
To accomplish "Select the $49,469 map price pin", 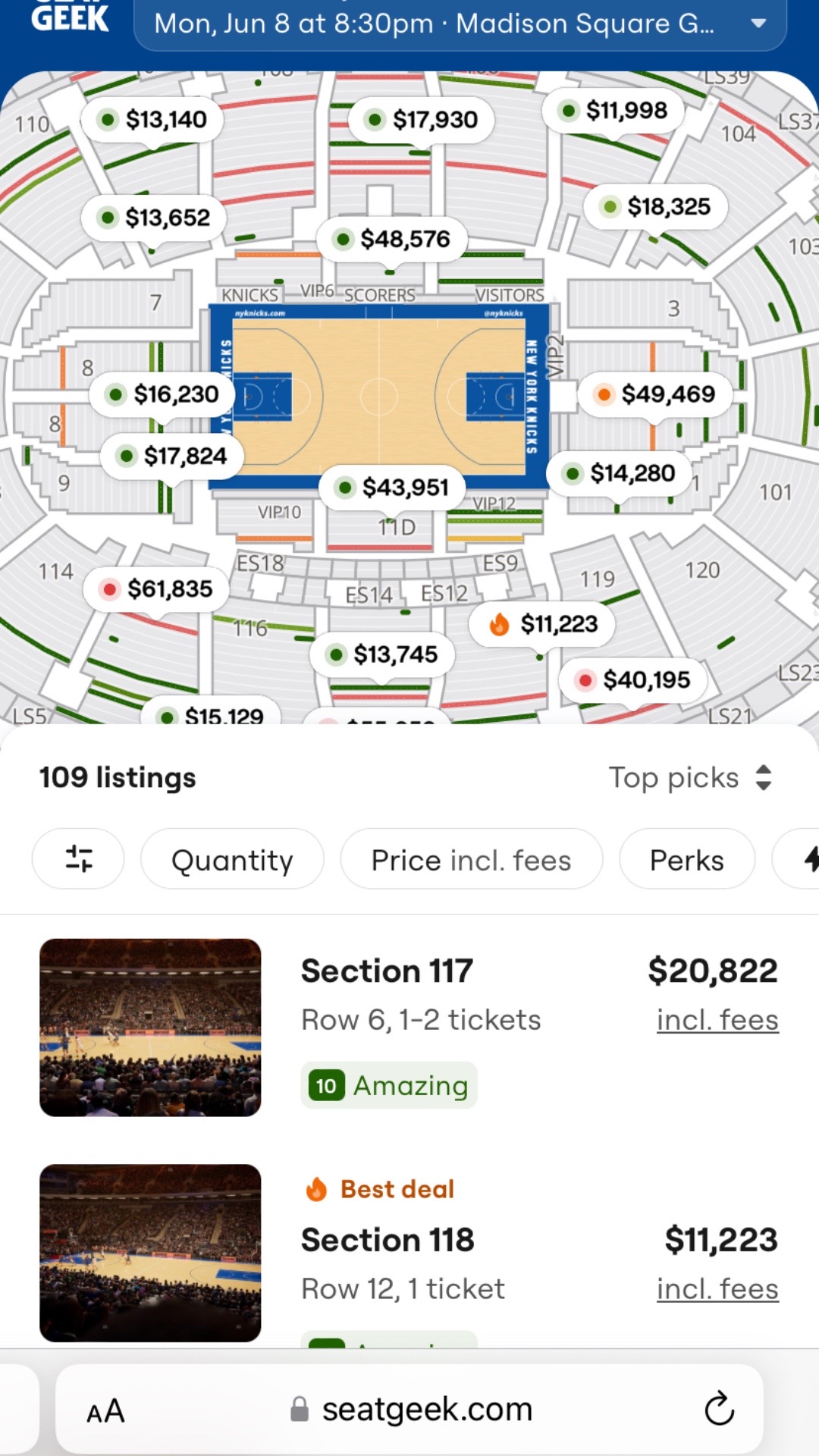I will [655, 394].
